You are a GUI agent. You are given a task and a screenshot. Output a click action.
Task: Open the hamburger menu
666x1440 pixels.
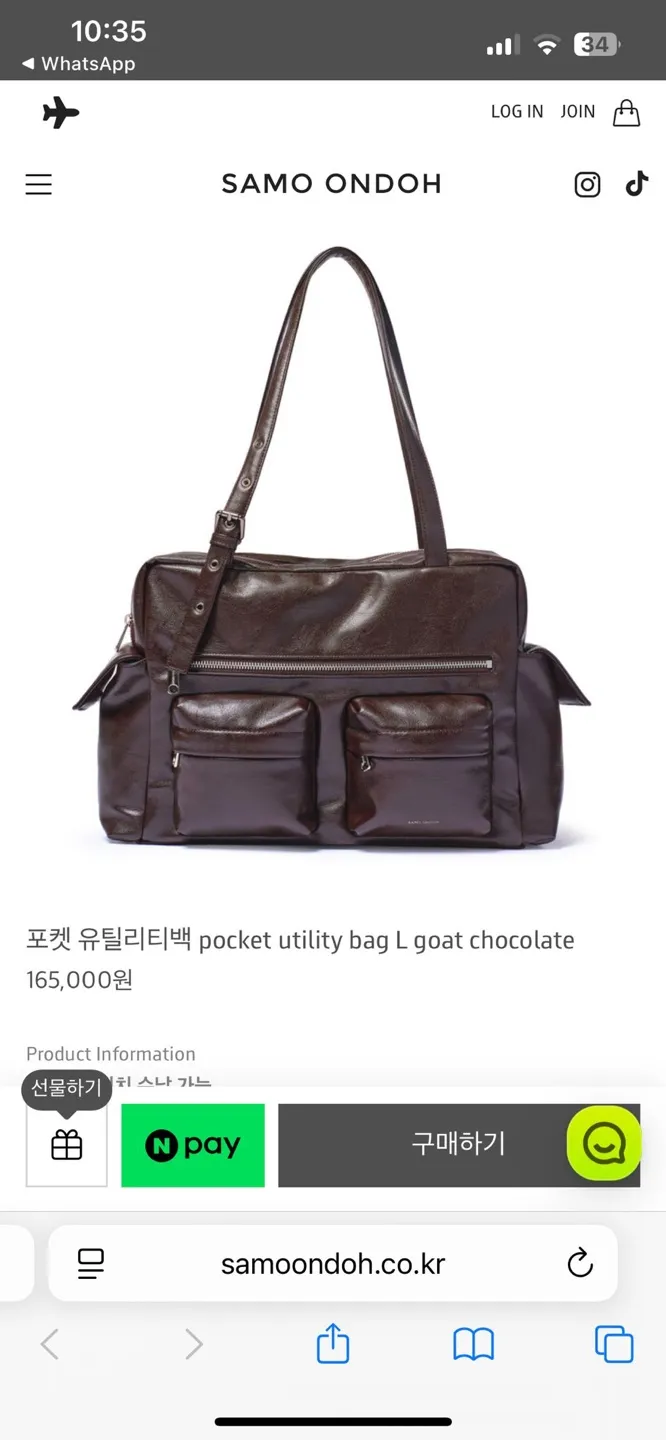[x=39, y=184]
